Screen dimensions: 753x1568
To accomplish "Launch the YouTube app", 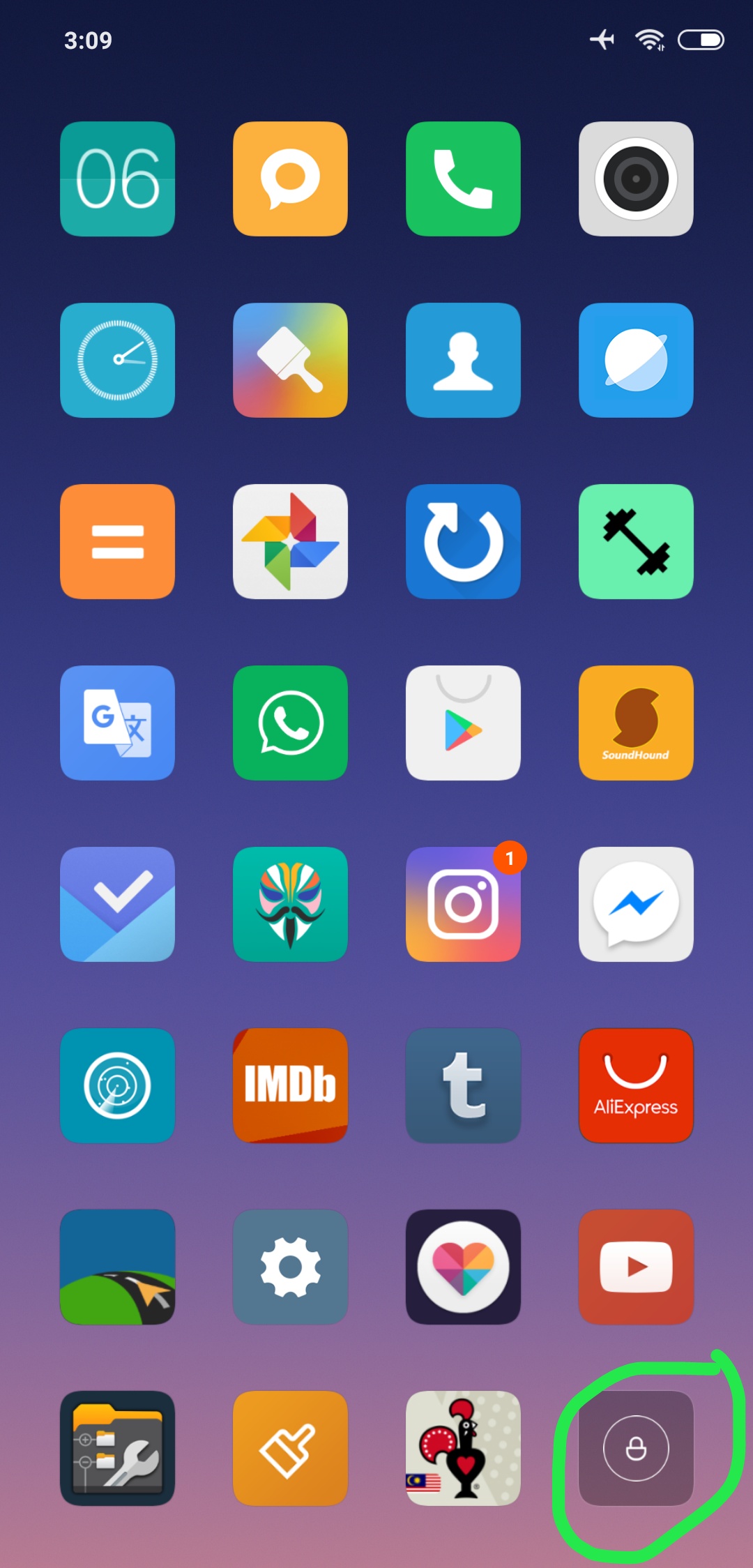I will tap(636, 1267).
